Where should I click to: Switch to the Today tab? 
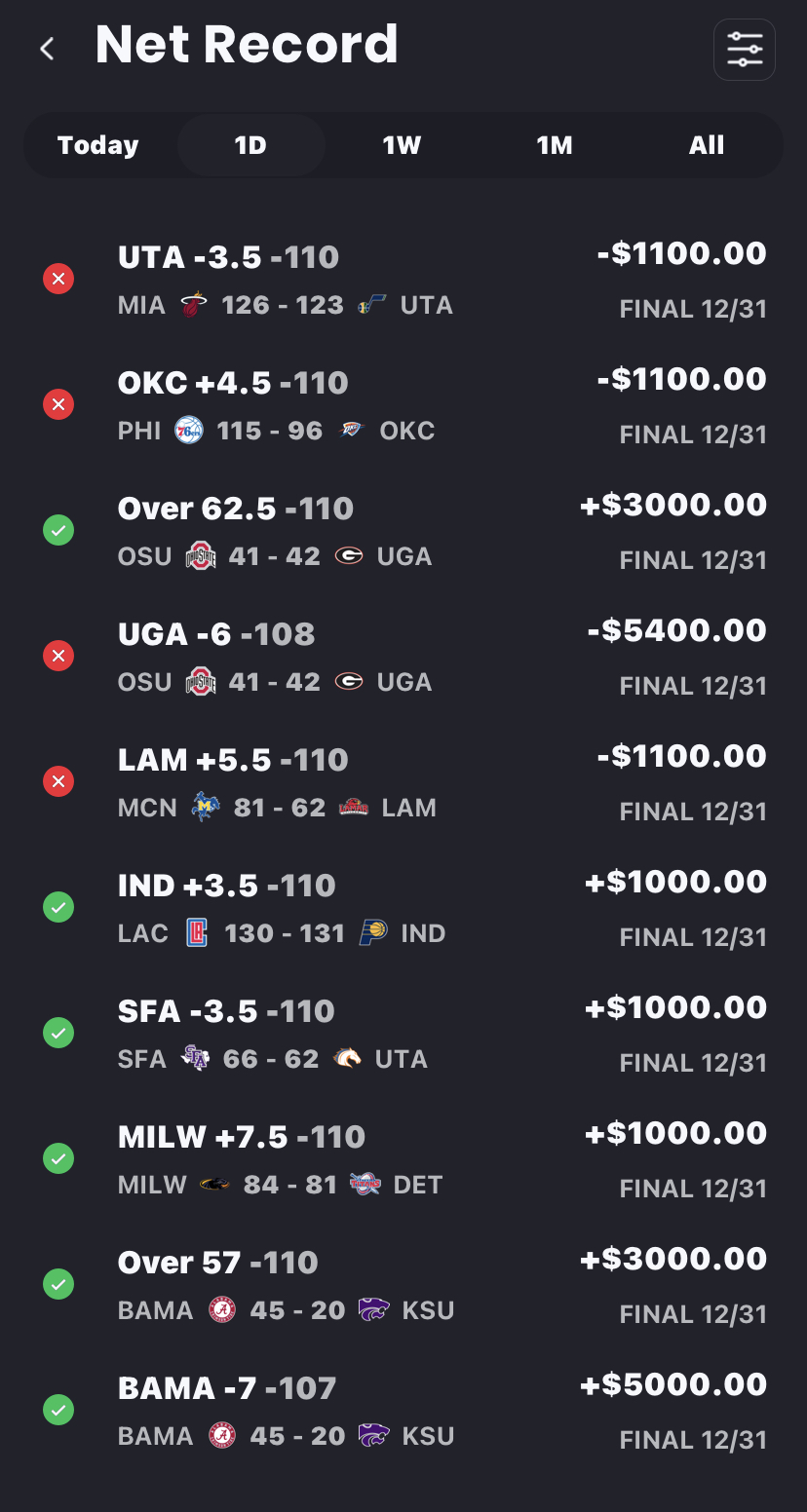click(98, 146)
